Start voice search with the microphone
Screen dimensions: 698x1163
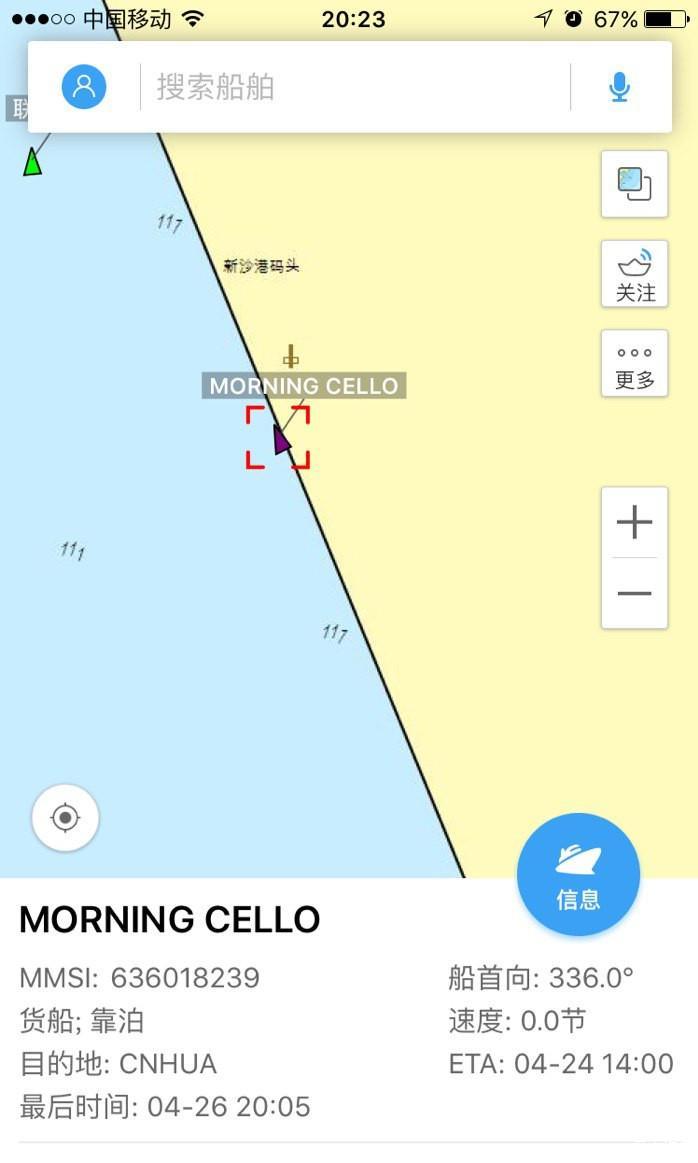pyautogui.click(x=620, y=87)
